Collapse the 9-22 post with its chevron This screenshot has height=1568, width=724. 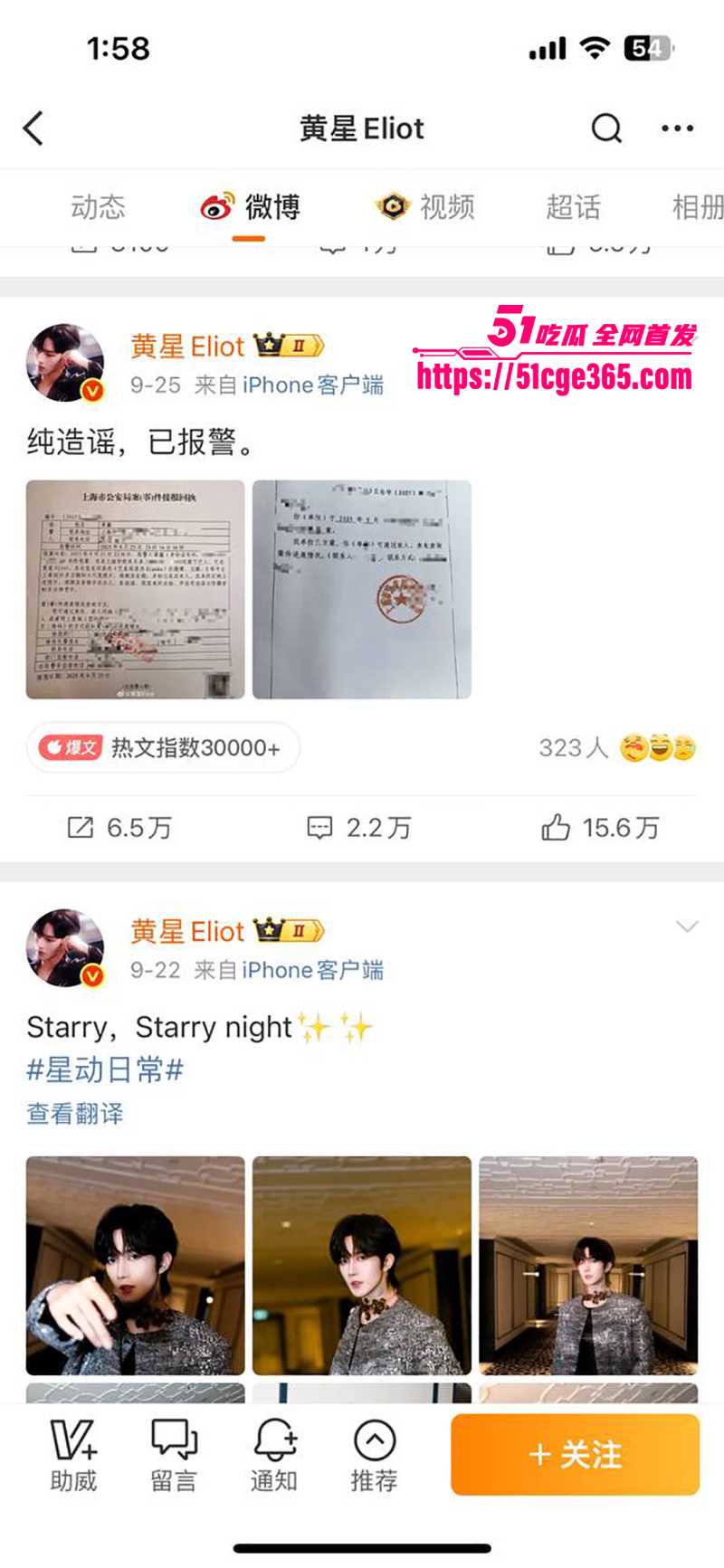click(x=688, y=925)
